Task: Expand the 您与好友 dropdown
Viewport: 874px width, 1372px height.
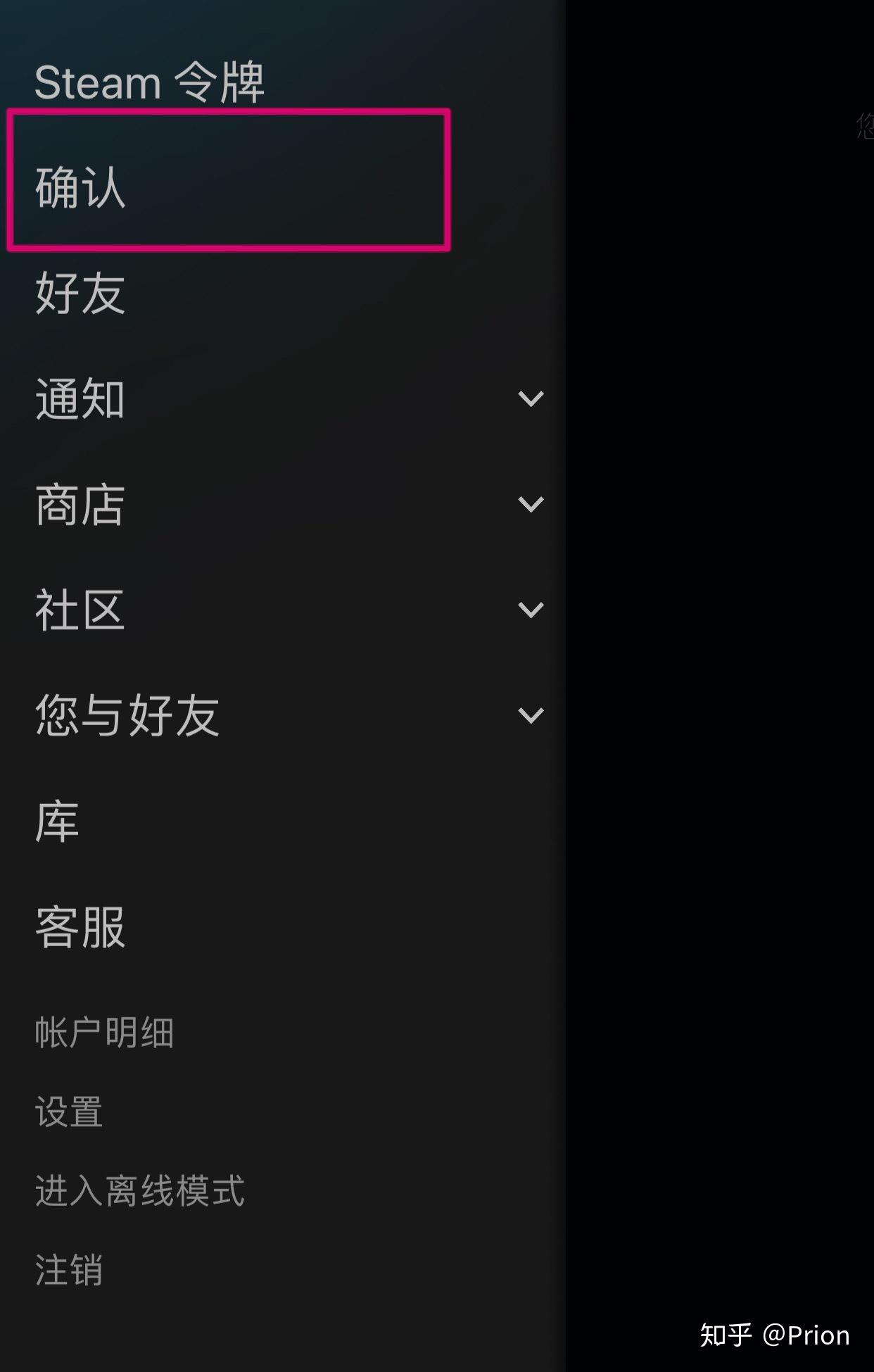Action: tap(531, 713)
